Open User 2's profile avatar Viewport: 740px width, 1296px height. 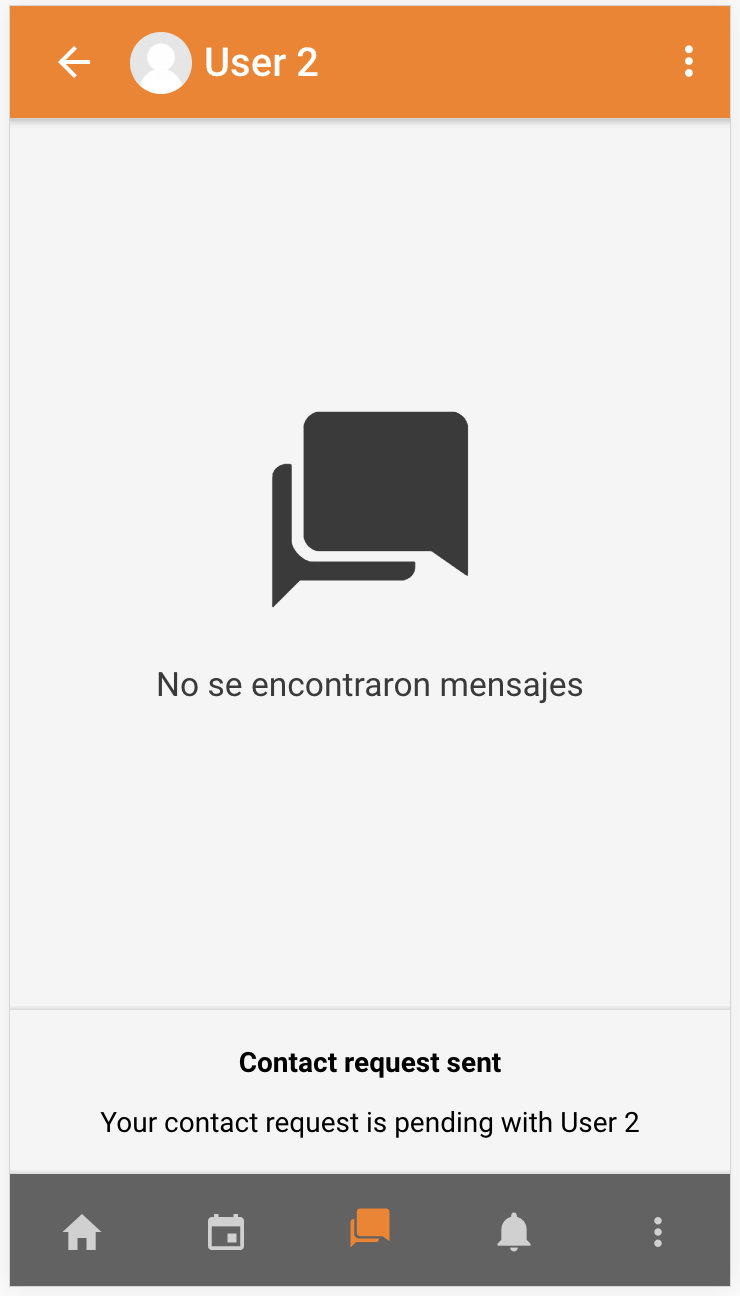161,63
